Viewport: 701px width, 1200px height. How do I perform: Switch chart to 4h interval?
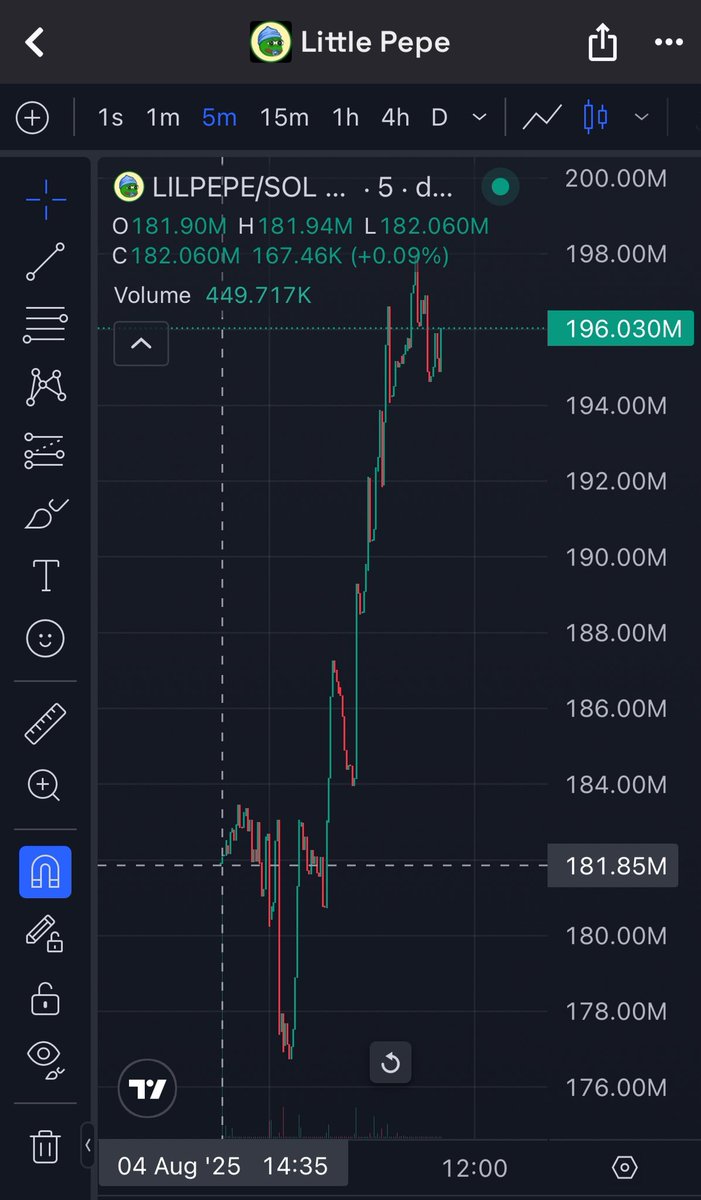(395, 118)
